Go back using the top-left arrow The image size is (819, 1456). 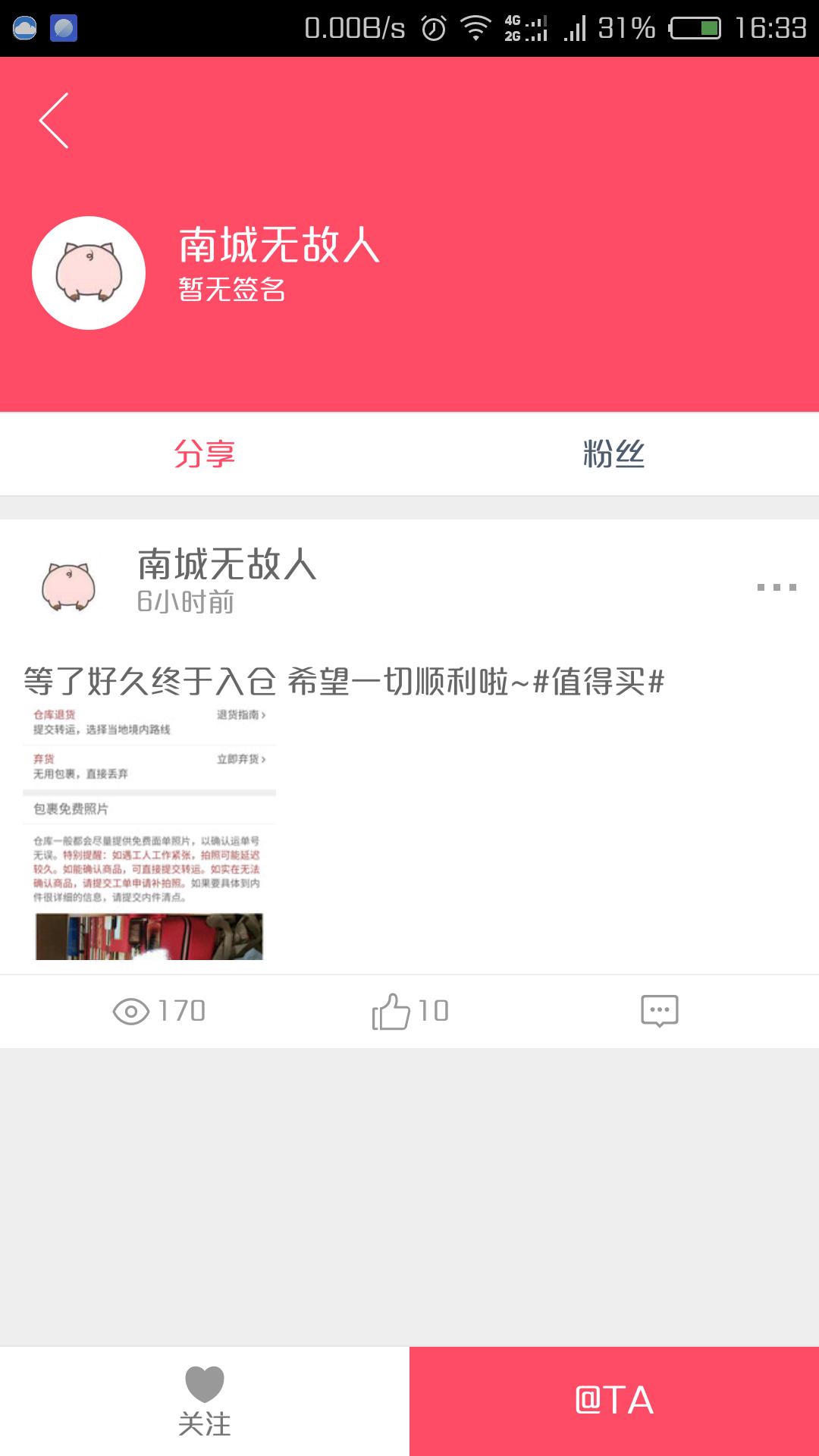tap(54, 121)
